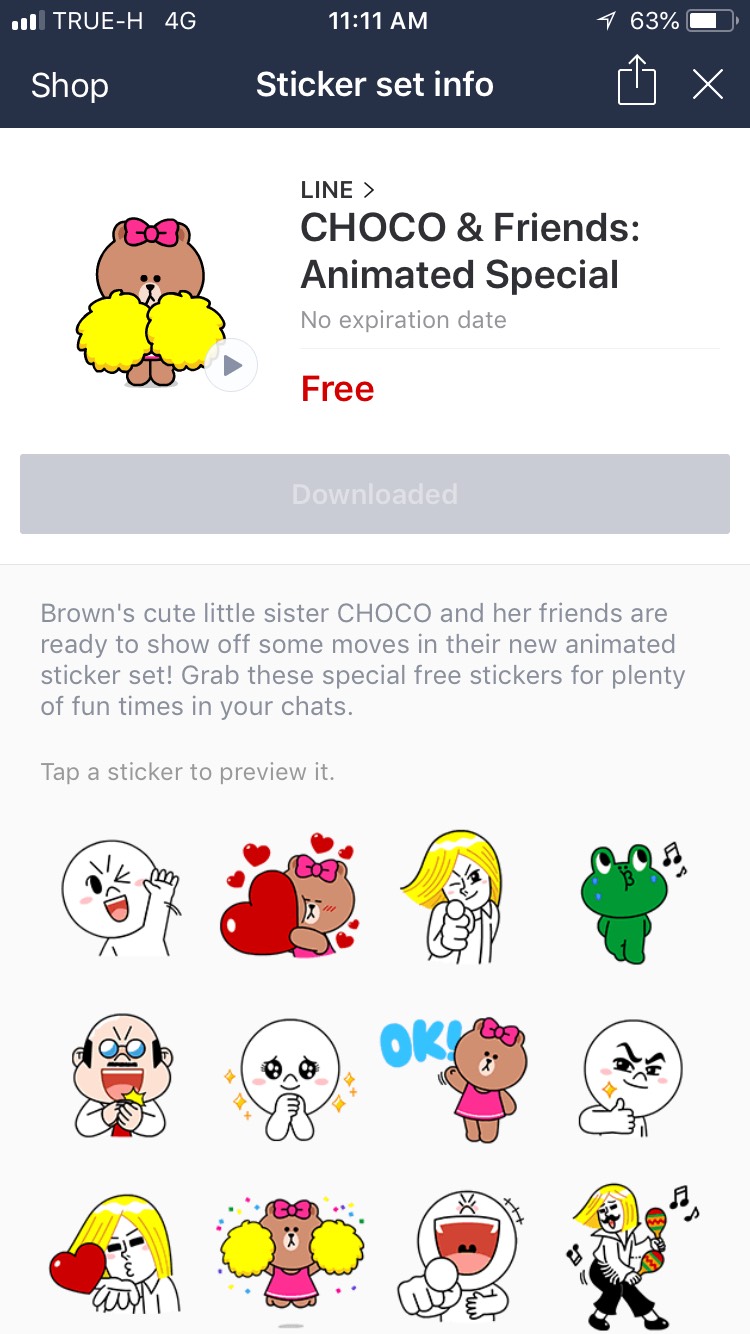Preview the bald boss with glasses sticker
750x1334 pixels.
tap(122, 1075)
